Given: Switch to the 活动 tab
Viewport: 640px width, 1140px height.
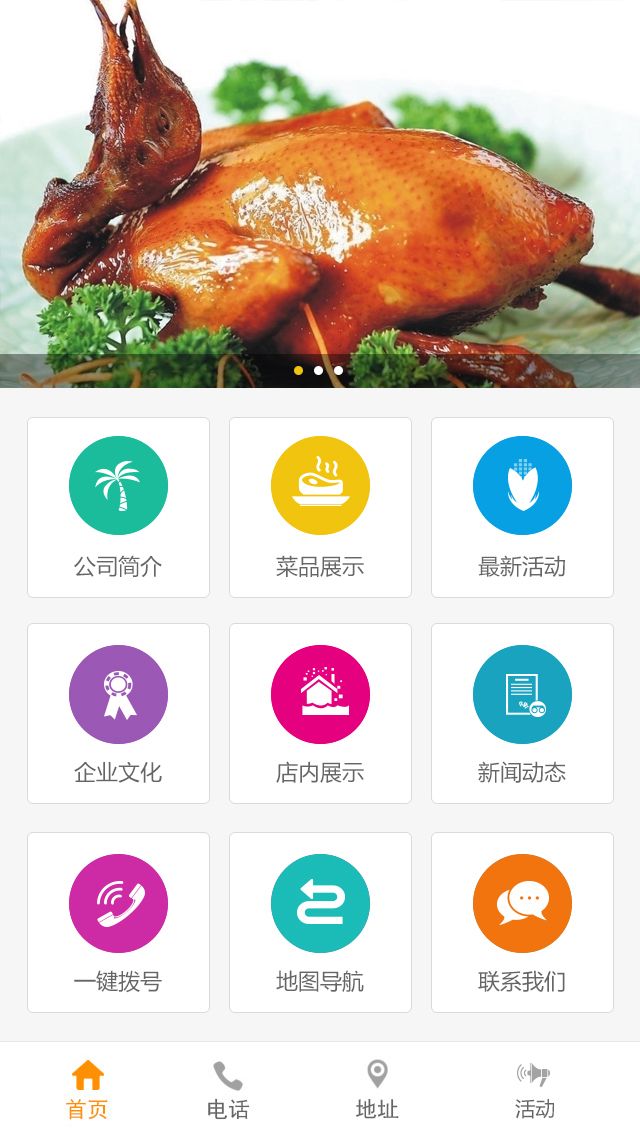Looking at the screenshot, I should point(534,1090).
